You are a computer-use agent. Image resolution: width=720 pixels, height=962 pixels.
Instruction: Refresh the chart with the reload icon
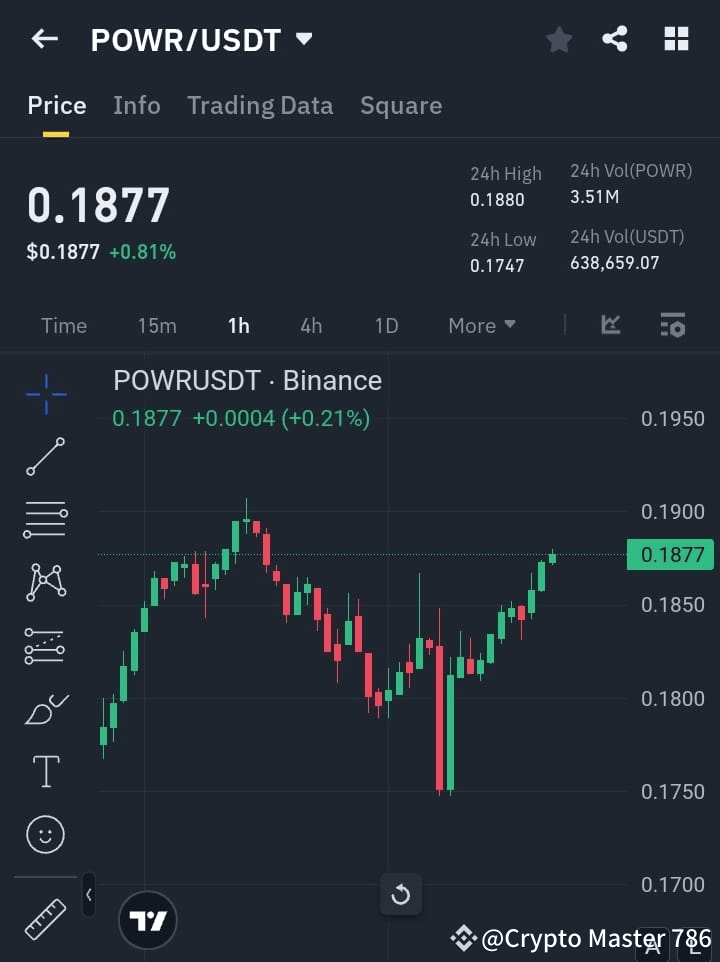click(401, 894)
